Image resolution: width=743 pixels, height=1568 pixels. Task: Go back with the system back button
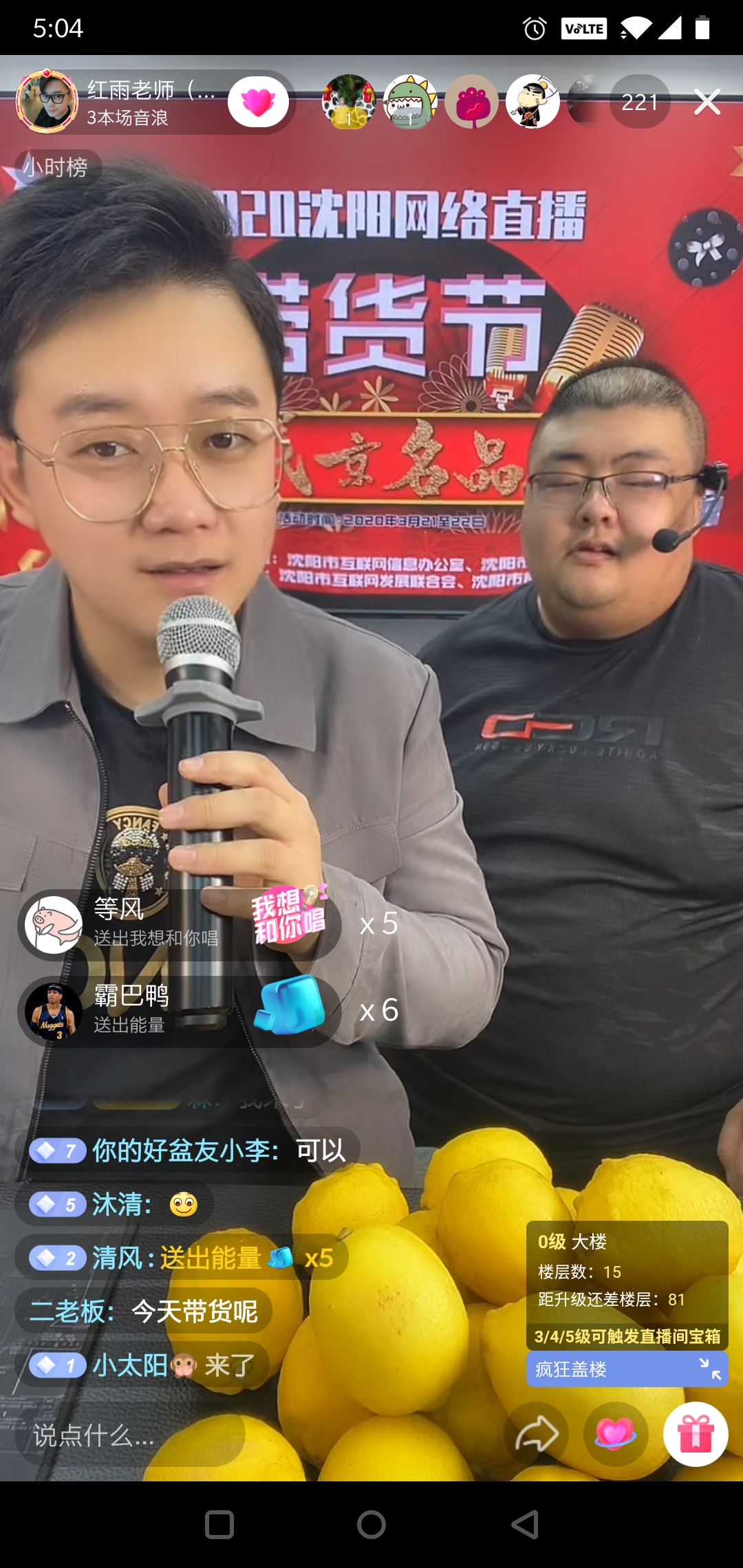pos(524,1525)
